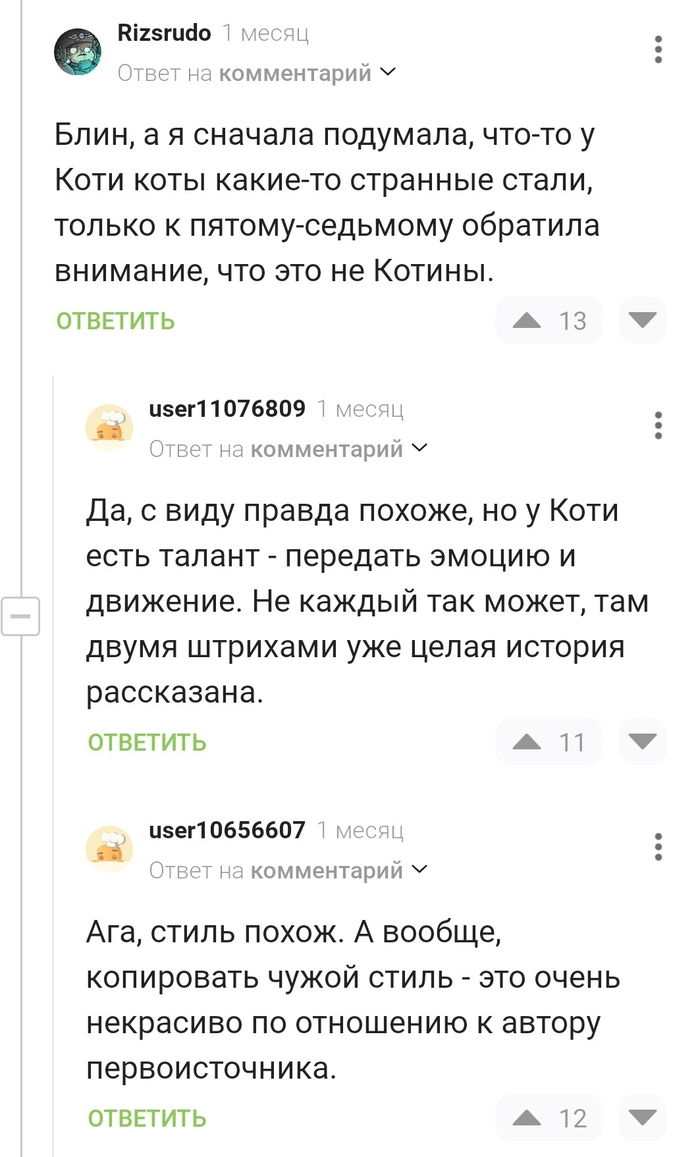Open overflow menu on user10656607's comment
The width and height of the screenshot is (700, 1157).
(658, 846)
